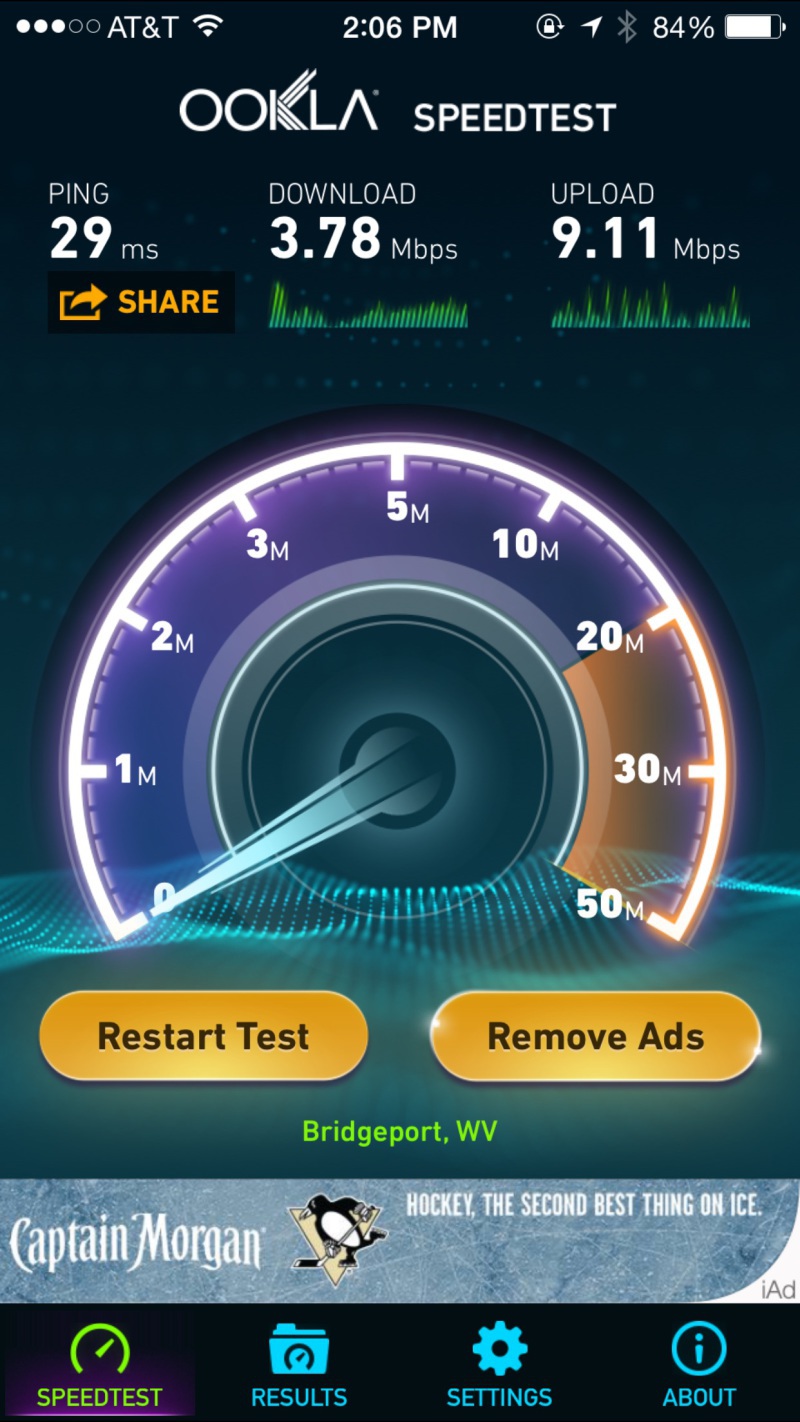Image resolution: width=800 pixels, height=1422 pixels.
Task: Share the speed test result
Action: click(x=141, y=302)
